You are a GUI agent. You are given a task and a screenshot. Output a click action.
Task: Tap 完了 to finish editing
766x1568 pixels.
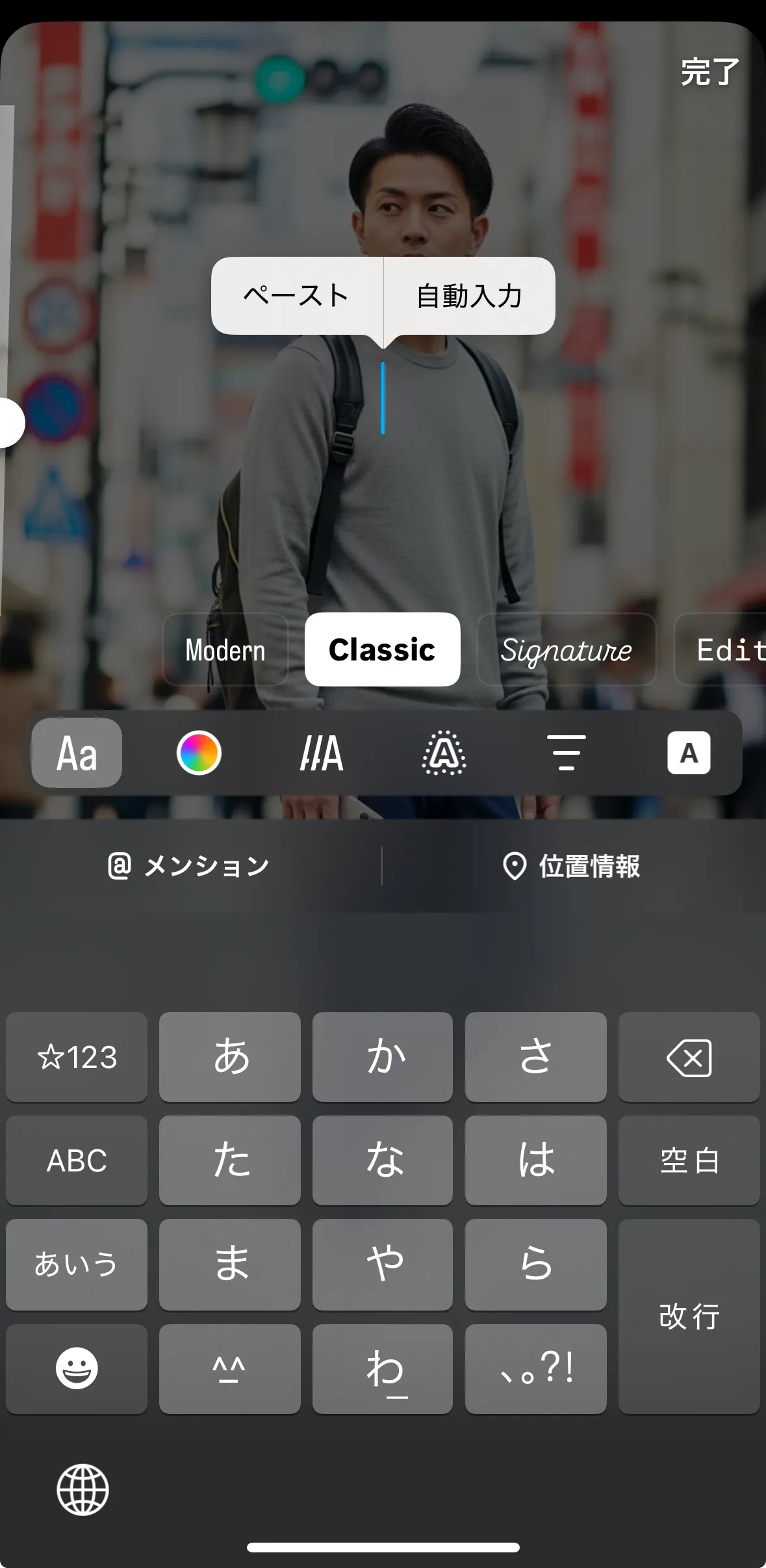[709, 73]
